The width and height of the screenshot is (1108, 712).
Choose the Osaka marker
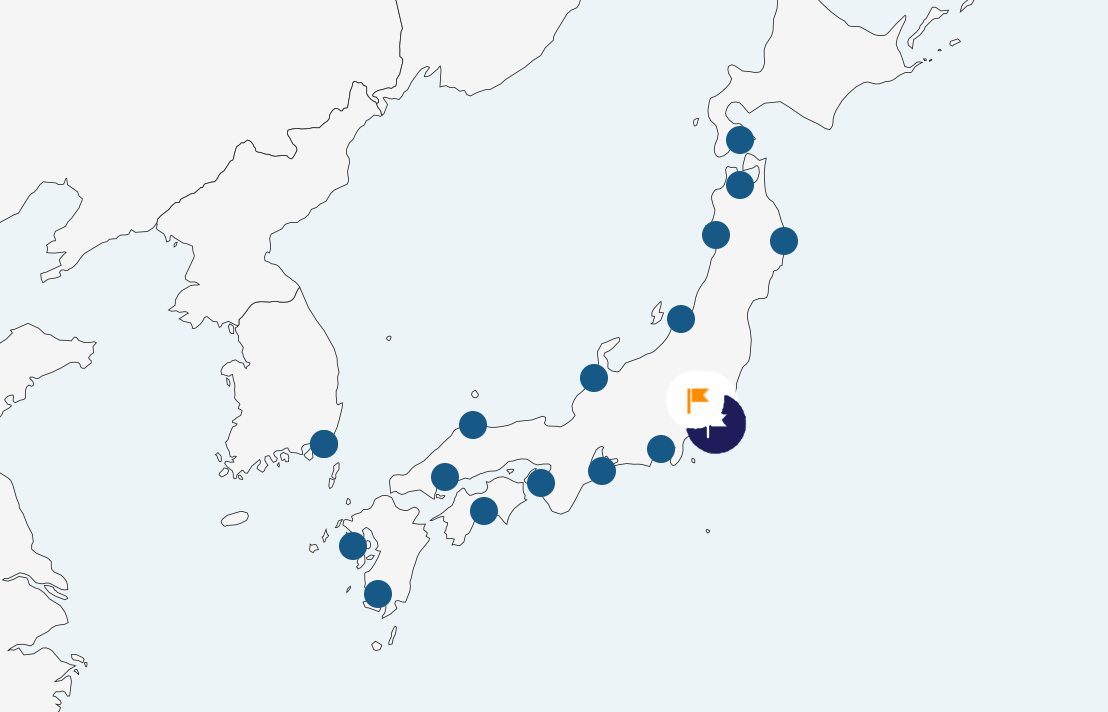point(541,483)
